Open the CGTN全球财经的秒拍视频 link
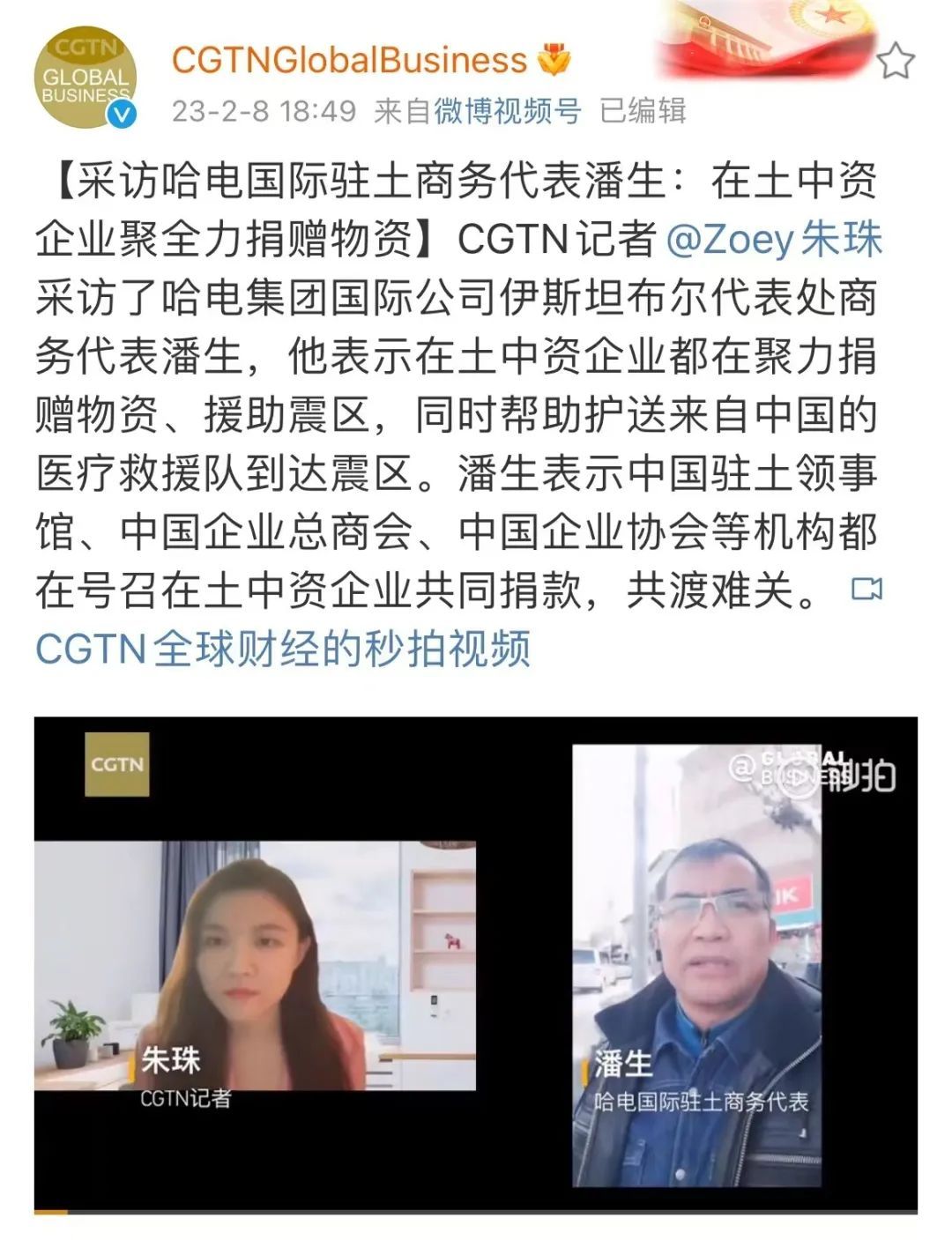952x1240 pixels. click(282, 649)
